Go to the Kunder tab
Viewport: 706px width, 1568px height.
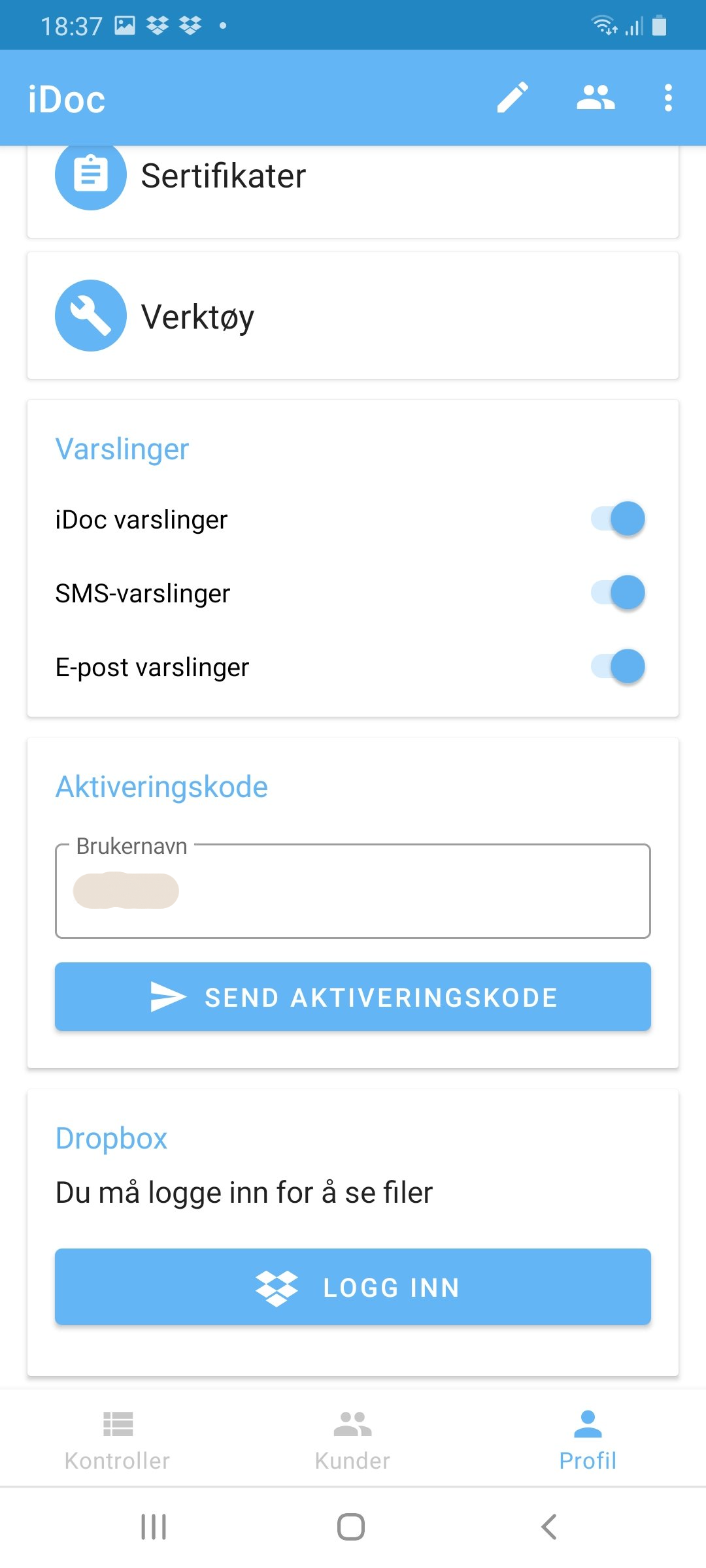(353, 1440)
